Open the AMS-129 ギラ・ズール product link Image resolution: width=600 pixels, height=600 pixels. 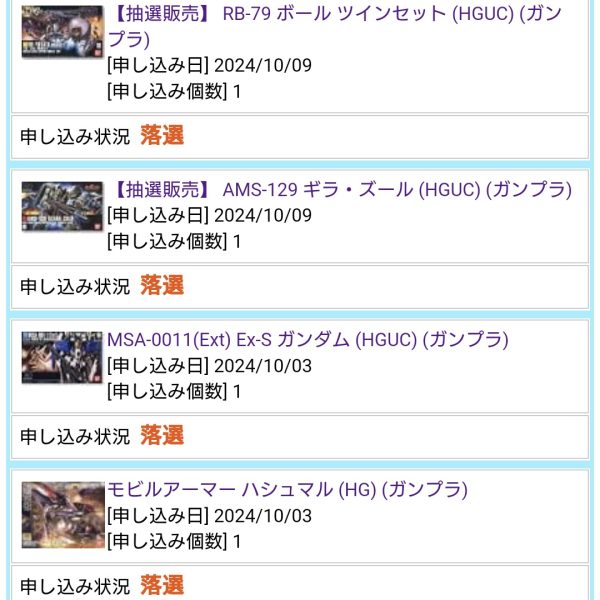tap(340, 190)
